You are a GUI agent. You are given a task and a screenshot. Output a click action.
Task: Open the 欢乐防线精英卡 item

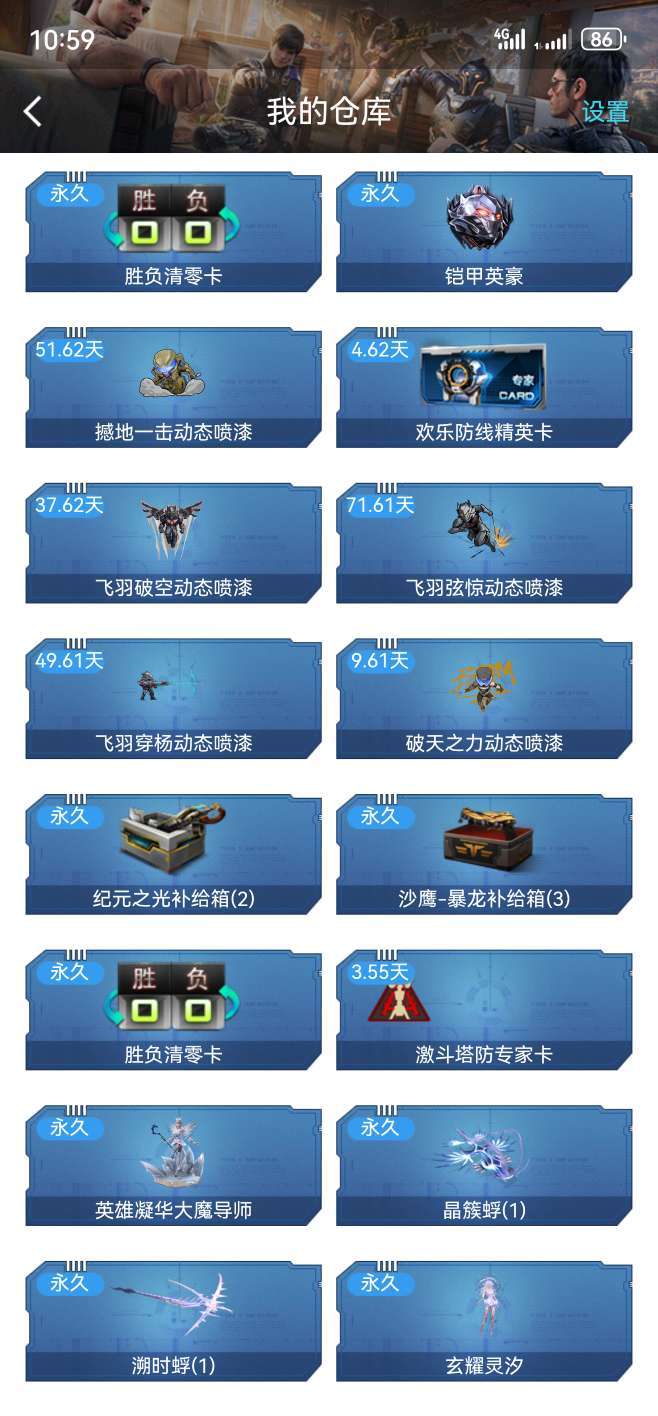(484, 388)
